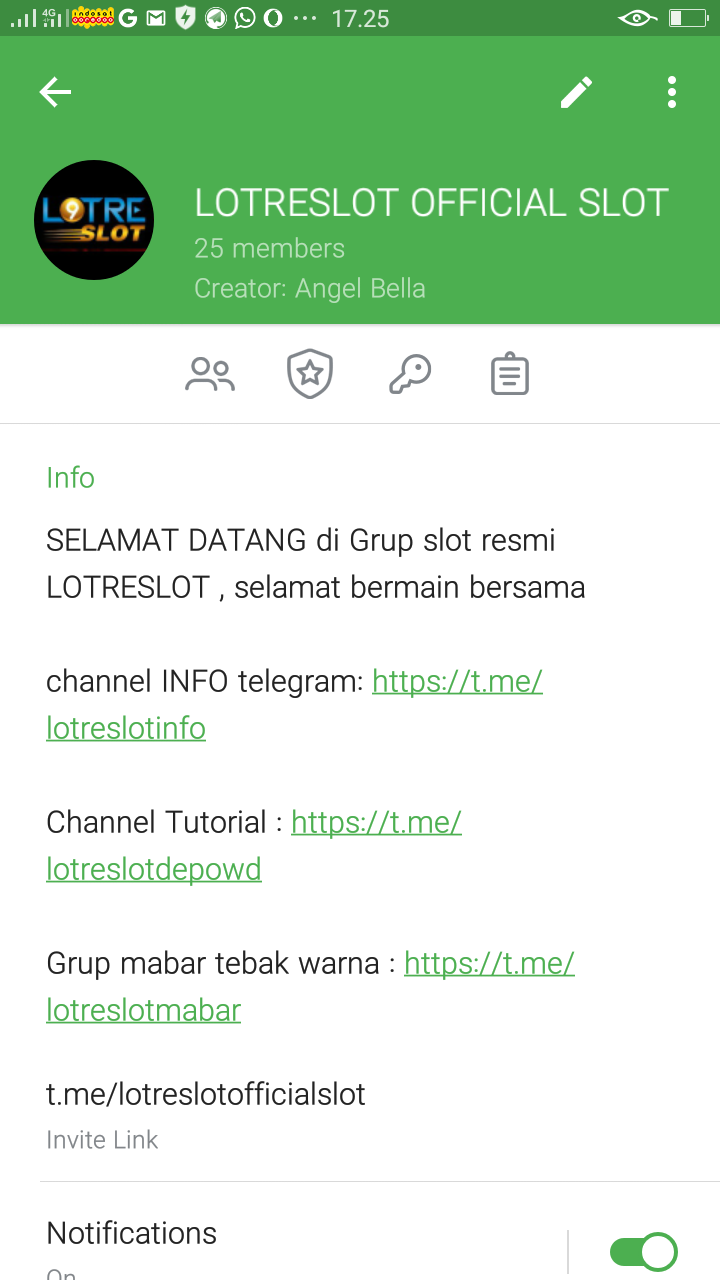Open the lotreslotmabar group link
This screenshot has height=1280, width=720.
[143, 1010]
